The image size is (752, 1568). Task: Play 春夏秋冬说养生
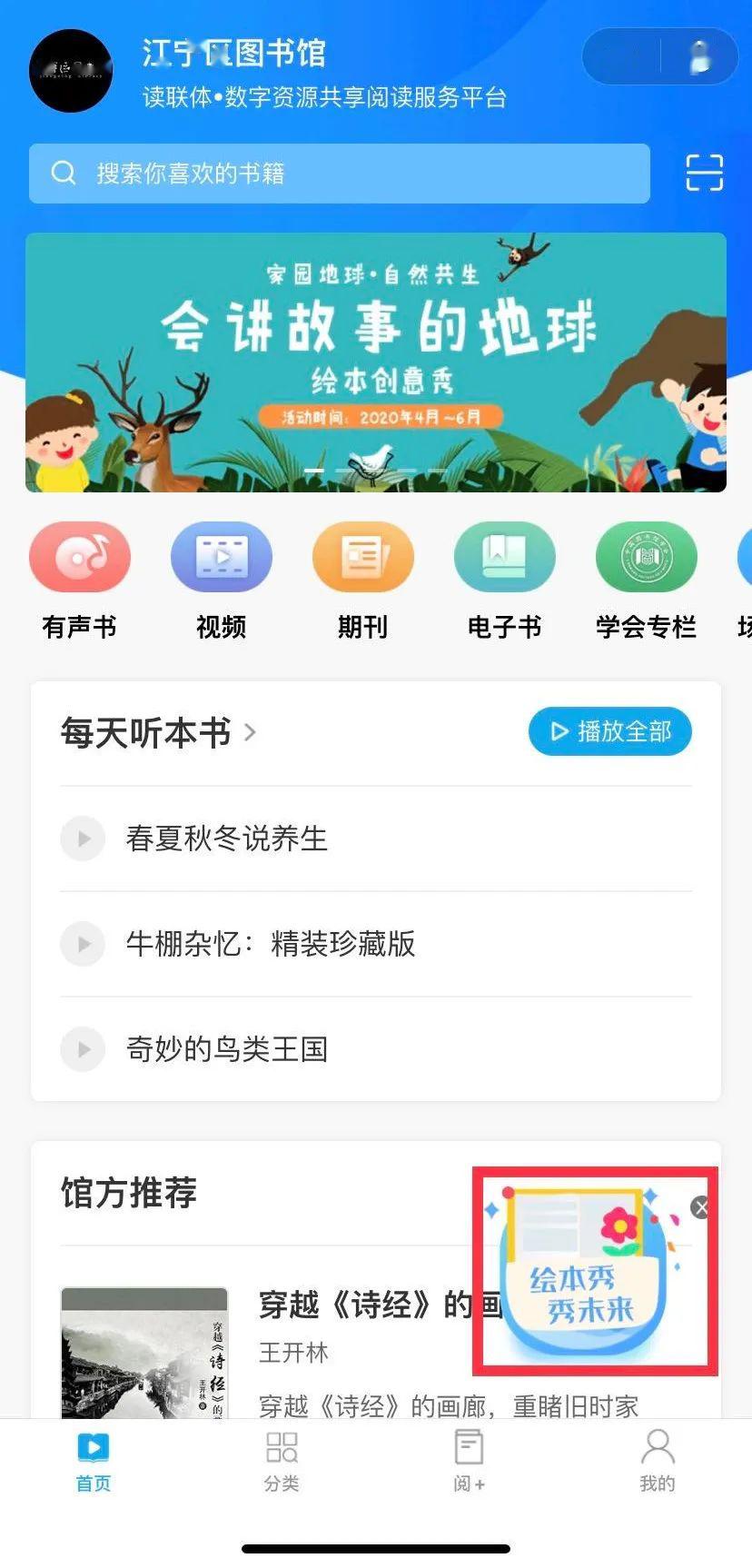pos(84,839)
